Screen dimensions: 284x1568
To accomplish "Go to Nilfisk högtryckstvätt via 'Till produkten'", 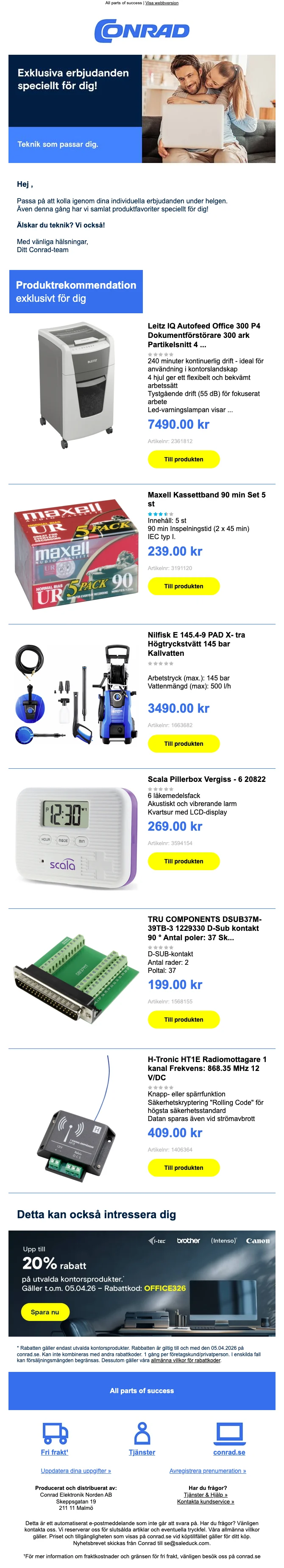I will pyautogui.click(x=183, y=743).
